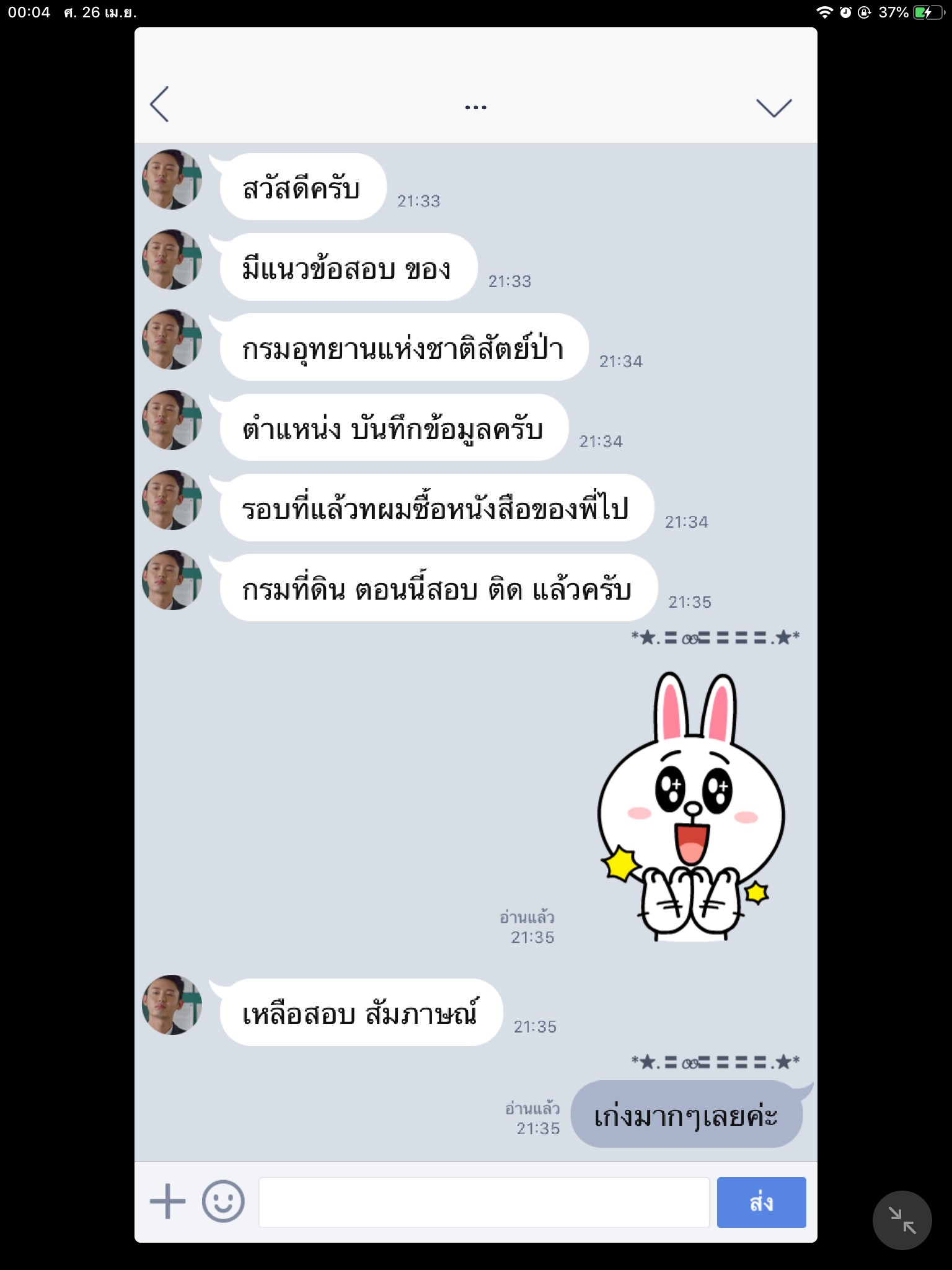The height and width of the screenshot is (1270, 952).
Task: Expand the chat options down chevron
Action: [774, 108]
